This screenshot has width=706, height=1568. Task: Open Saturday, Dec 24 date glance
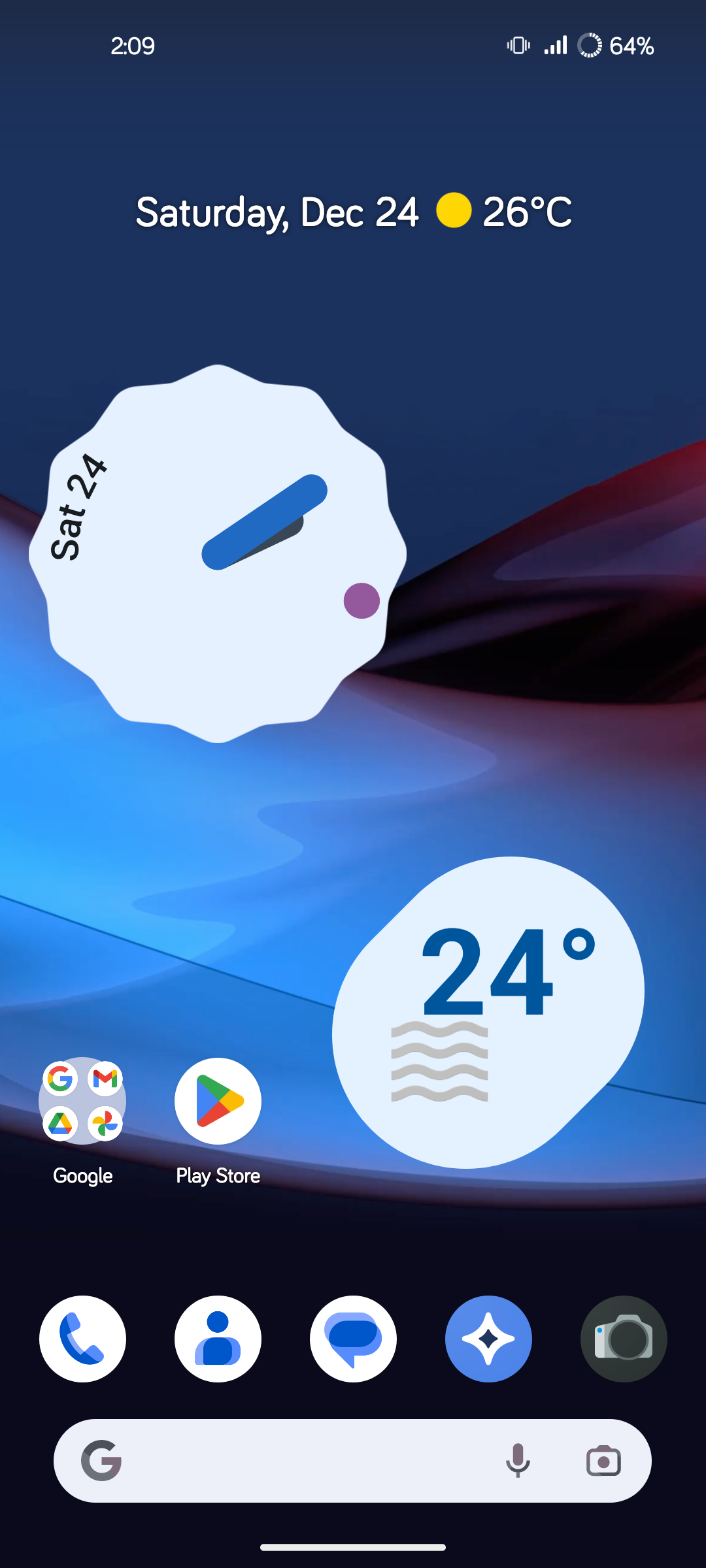[x=277, y=212]
